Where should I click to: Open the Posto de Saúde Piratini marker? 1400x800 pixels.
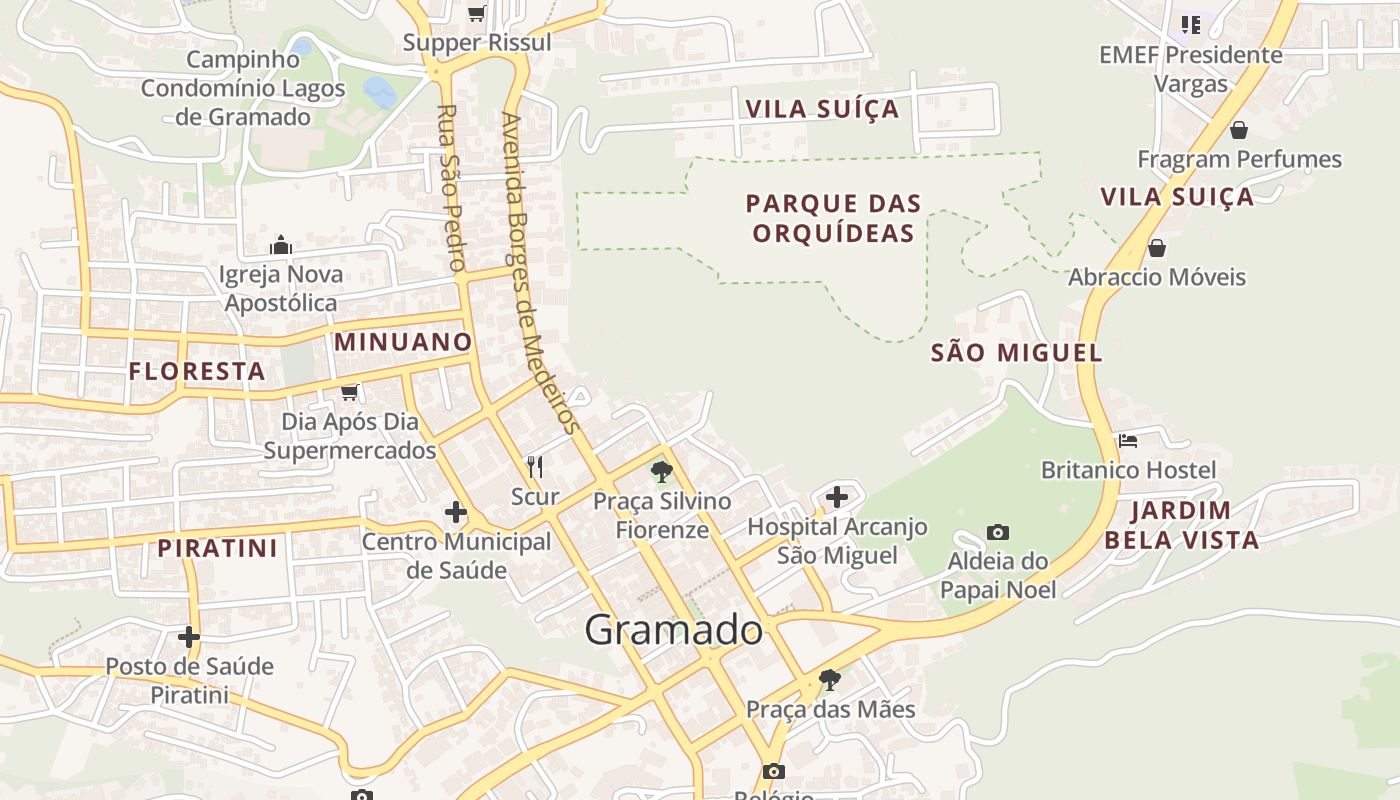189,637
